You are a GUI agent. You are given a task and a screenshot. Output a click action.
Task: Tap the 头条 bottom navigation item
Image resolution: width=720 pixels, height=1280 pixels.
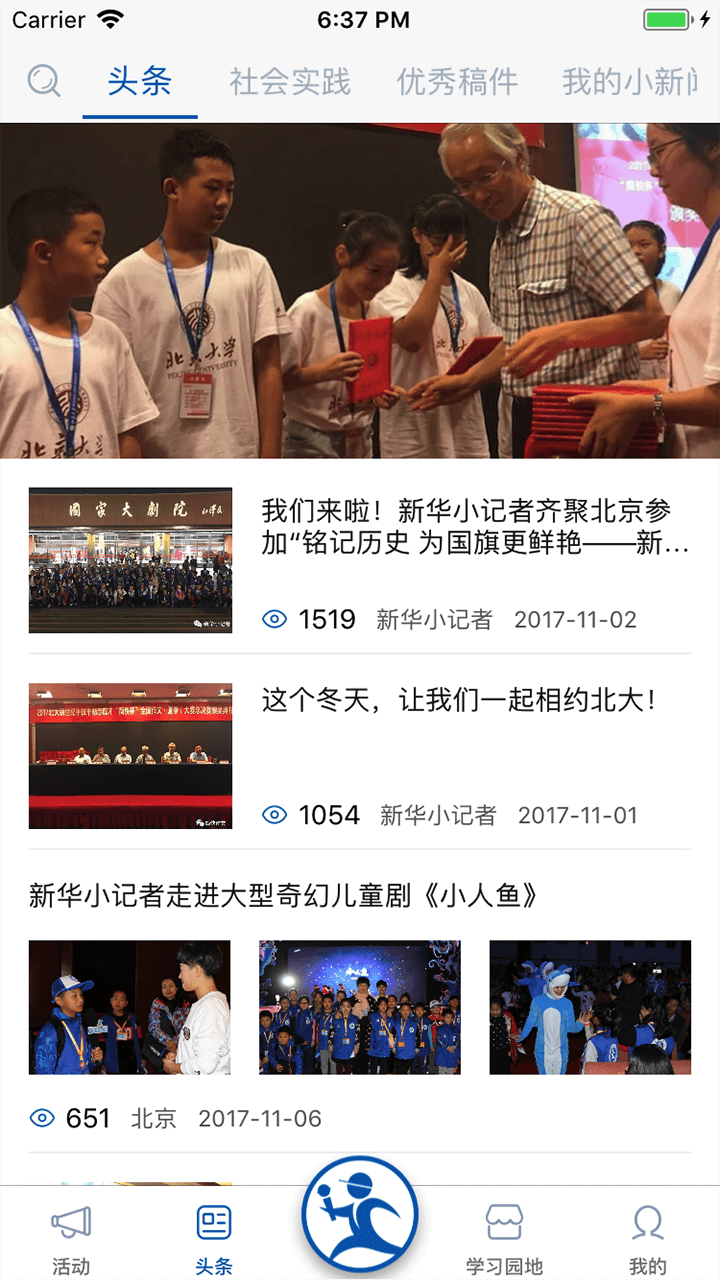coord(214,1240)
